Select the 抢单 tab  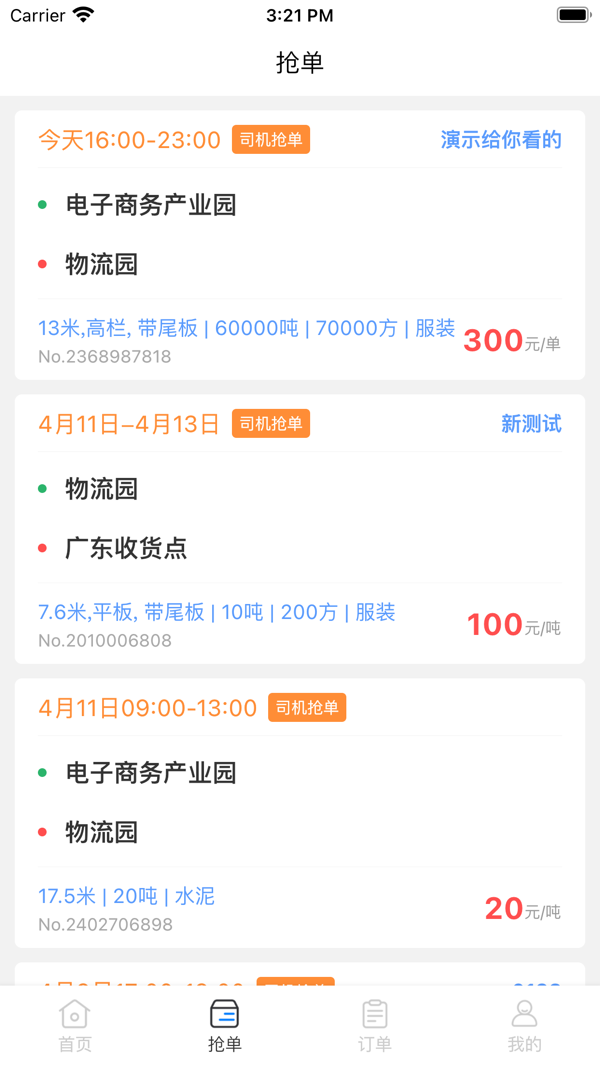[225, 1026]
